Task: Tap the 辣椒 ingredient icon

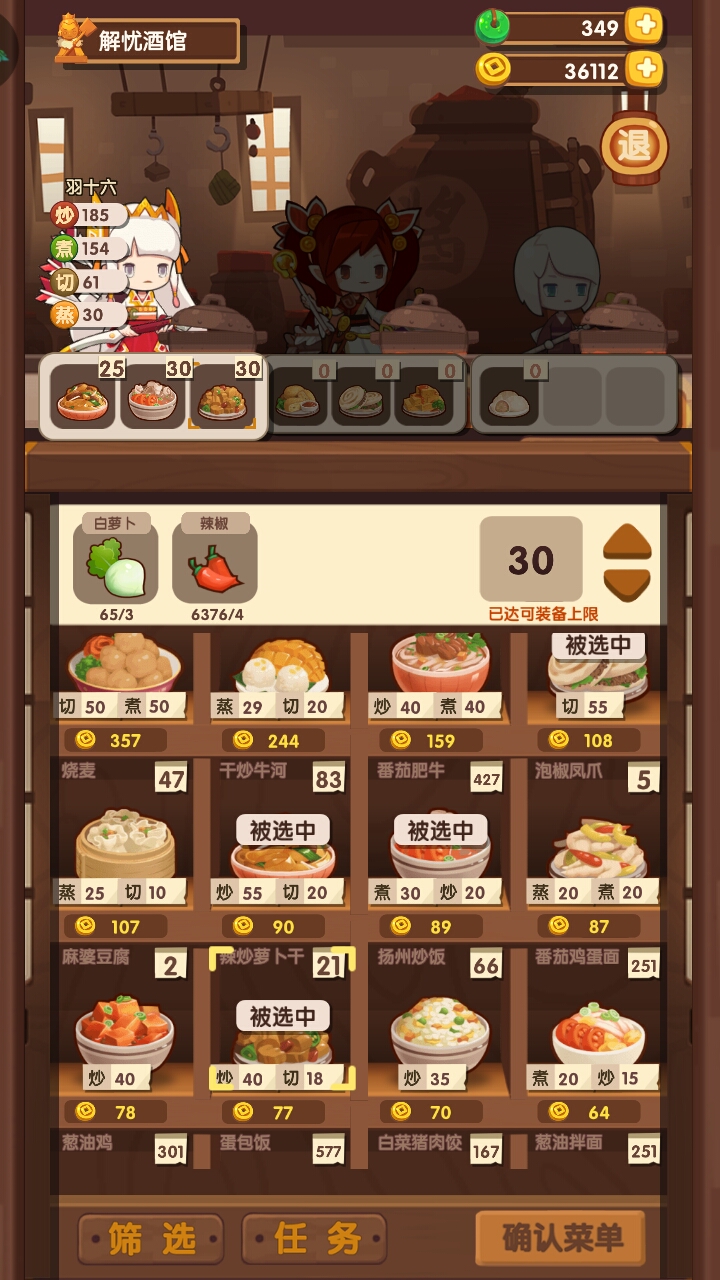Action: click(214, 562)
